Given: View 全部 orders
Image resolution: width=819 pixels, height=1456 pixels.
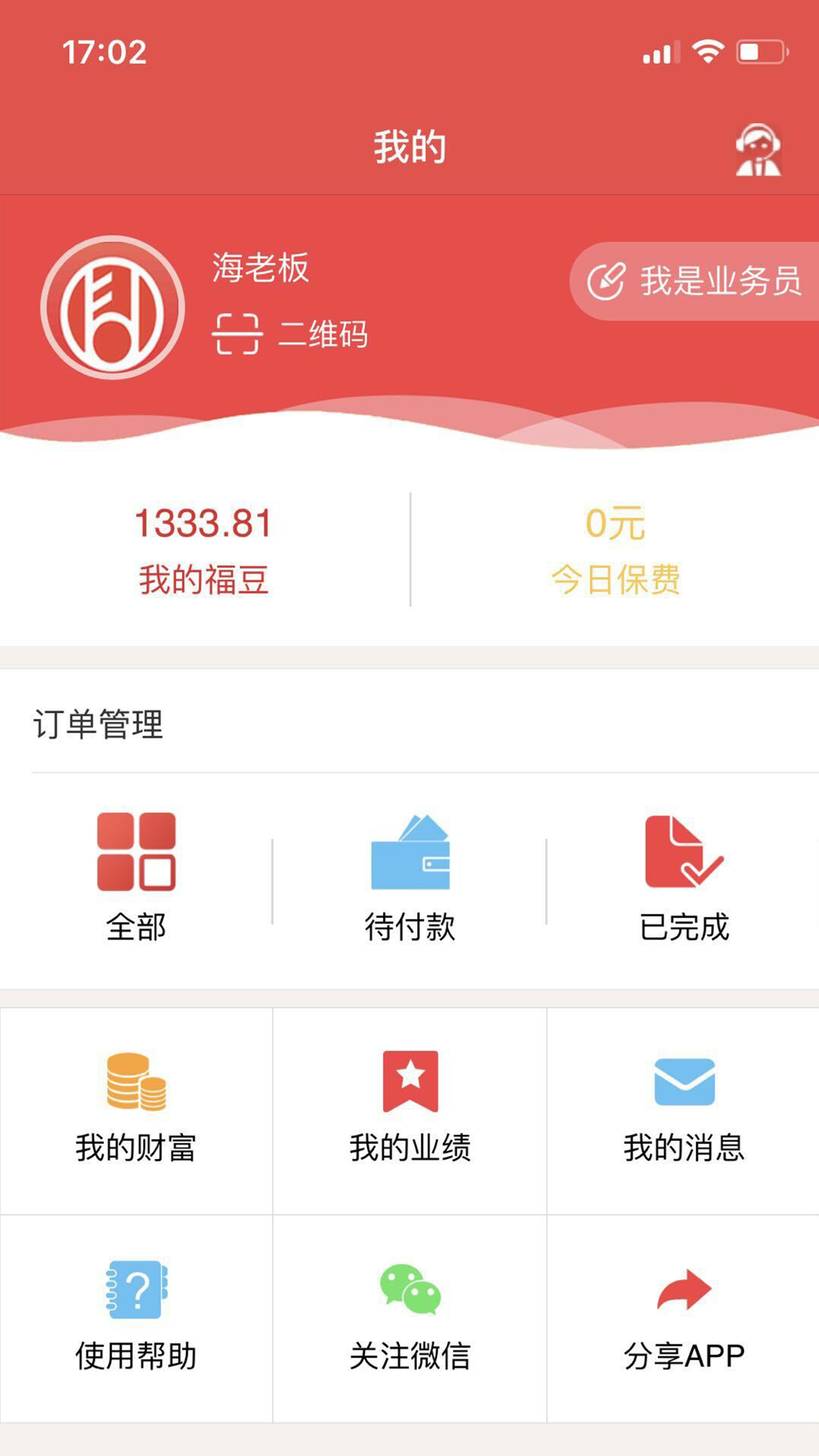Looking at the screenshot, I should click(x=136, y=877).
